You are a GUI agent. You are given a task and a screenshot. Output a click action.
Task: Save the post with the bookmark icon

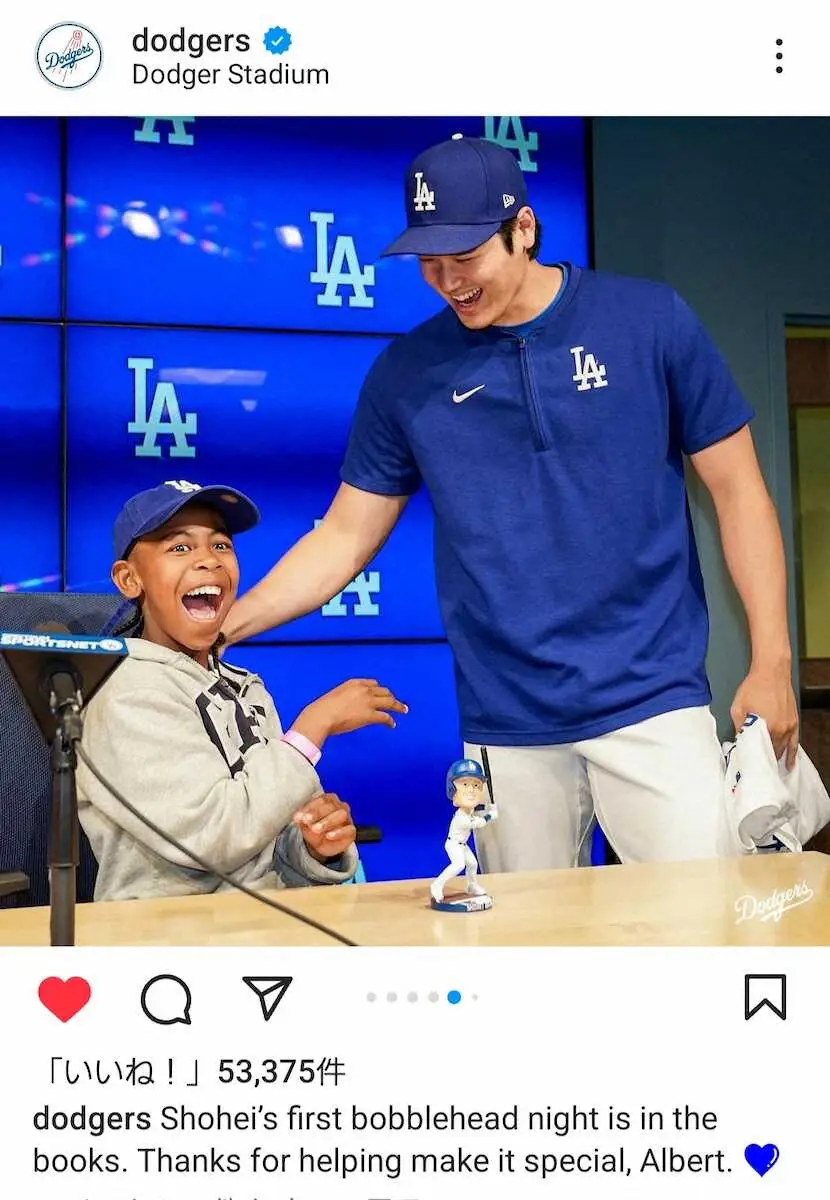click(x=765, y=997)
